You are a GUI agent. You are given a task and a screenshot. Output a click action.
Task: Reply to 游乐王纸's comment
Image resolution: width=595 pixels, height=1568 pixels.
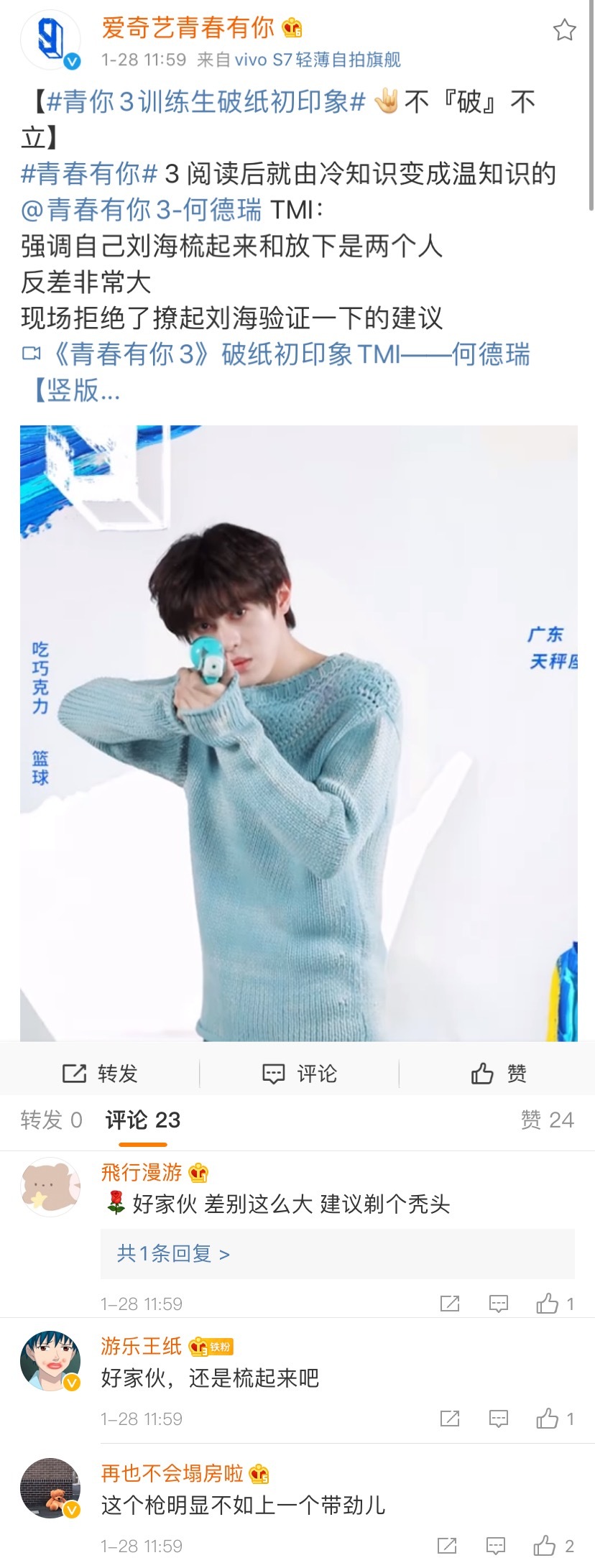click(x=498, y=1419)
